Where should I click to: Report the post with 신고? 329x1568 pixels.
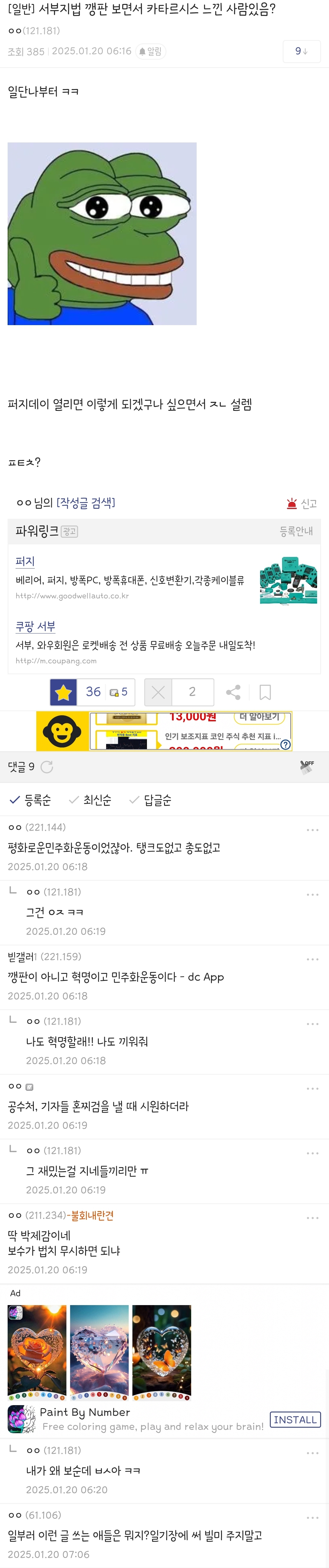[x=302, y=503]
